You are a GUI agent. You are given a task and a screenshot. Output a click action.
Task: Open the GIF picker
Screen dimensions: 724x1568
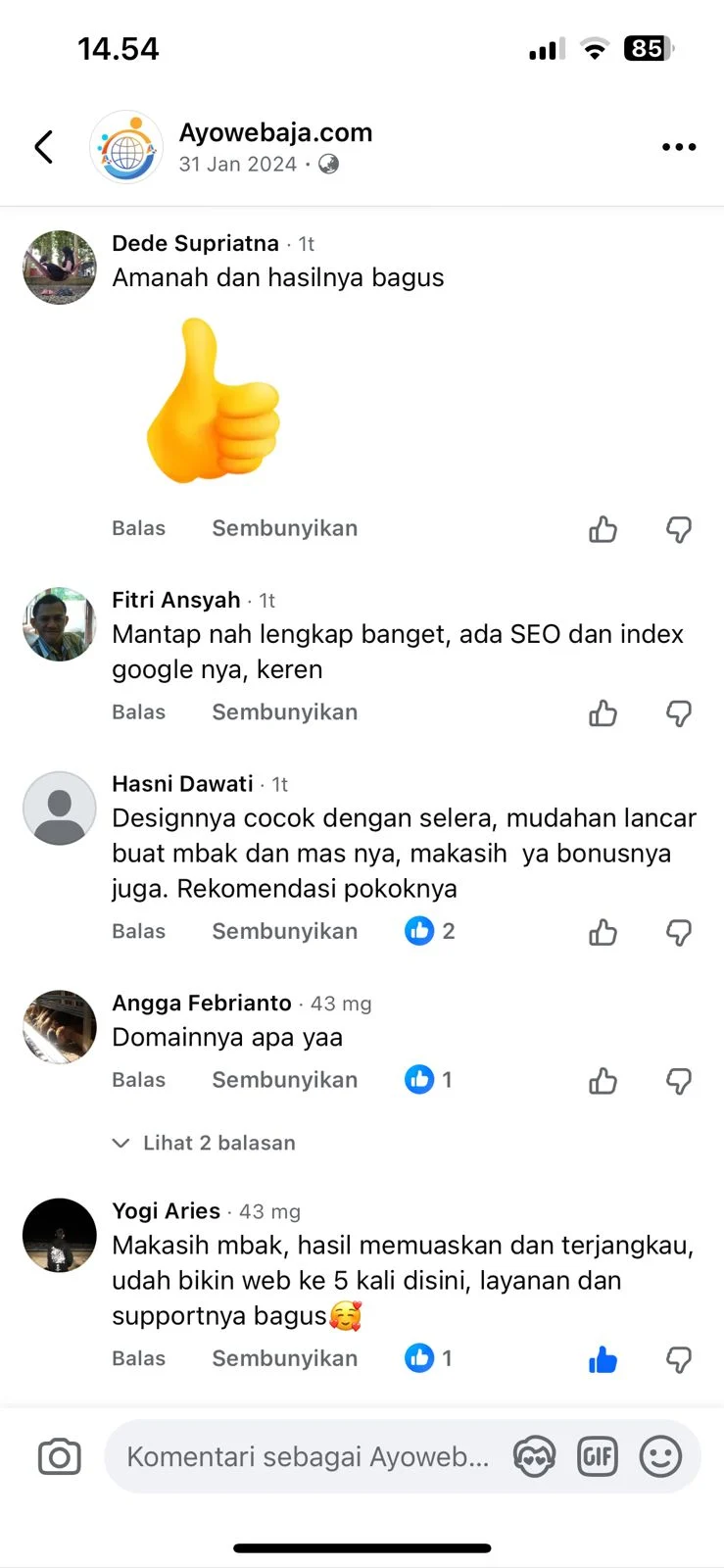(x=598, y=1457)
